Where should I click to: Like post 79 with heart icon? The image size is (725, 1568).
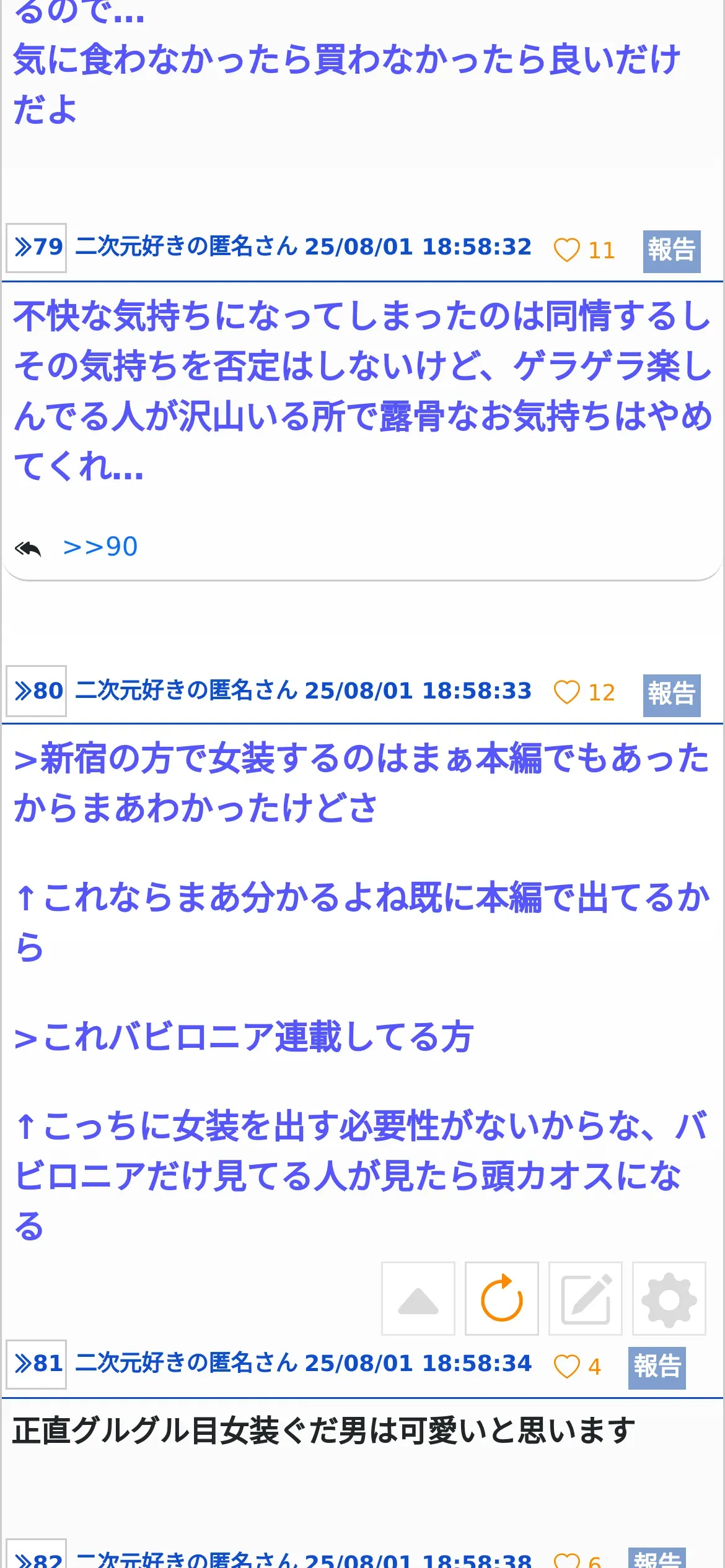point(566,250)
